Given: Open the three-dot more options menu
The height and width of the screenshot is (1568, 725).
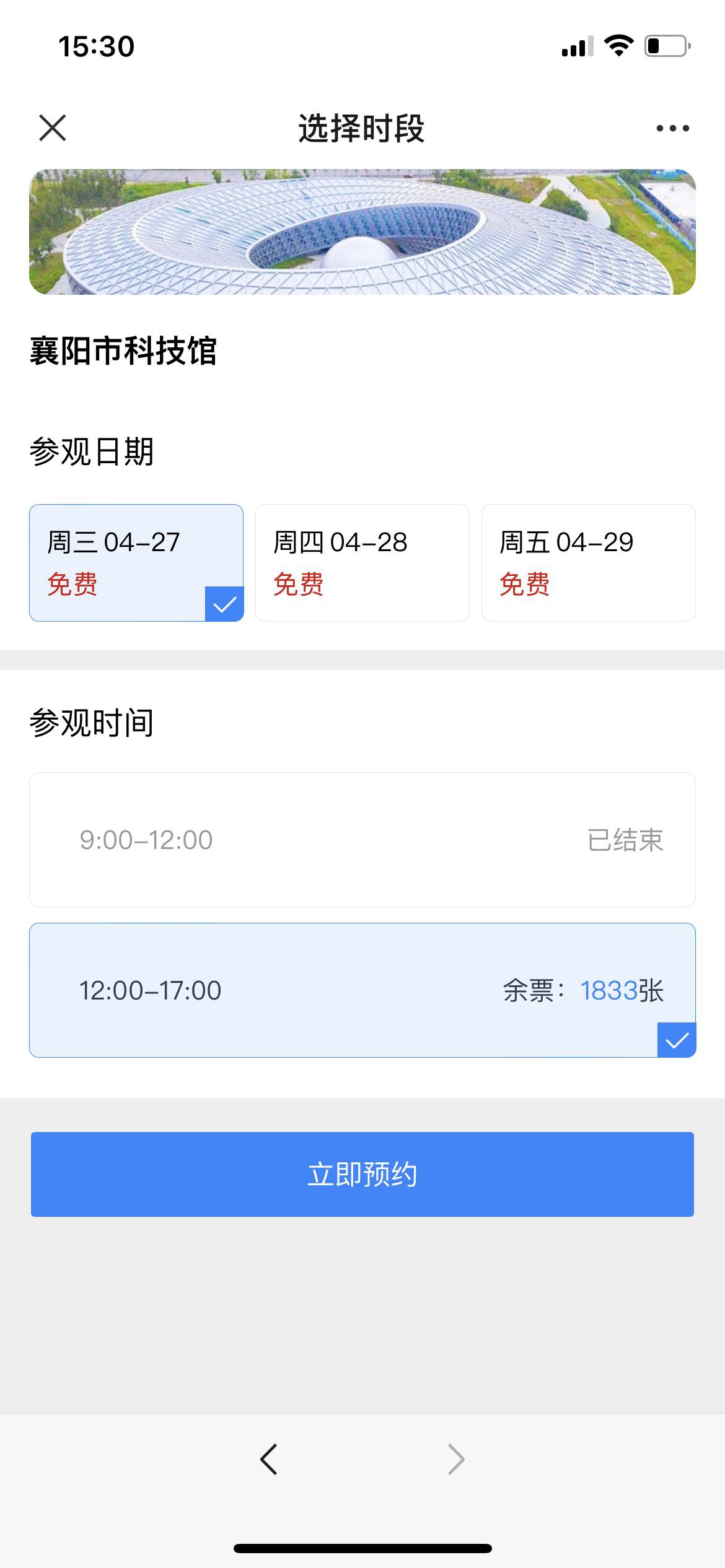Looking at the screenshot, I should (x=672, y=128).
